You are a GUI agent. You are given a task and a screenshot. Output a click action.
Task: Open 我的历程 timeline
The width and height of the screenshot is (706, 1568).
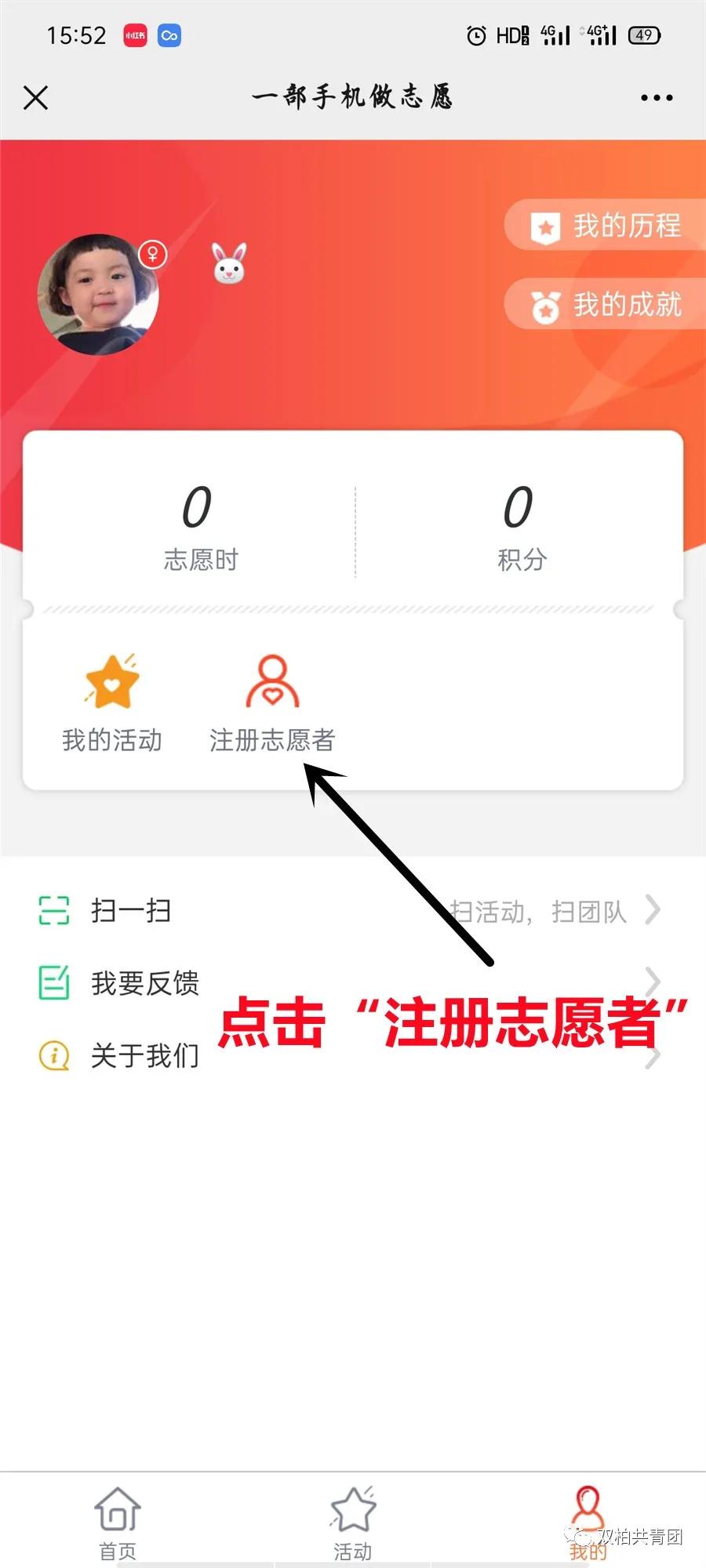click(x=606, y=227)
